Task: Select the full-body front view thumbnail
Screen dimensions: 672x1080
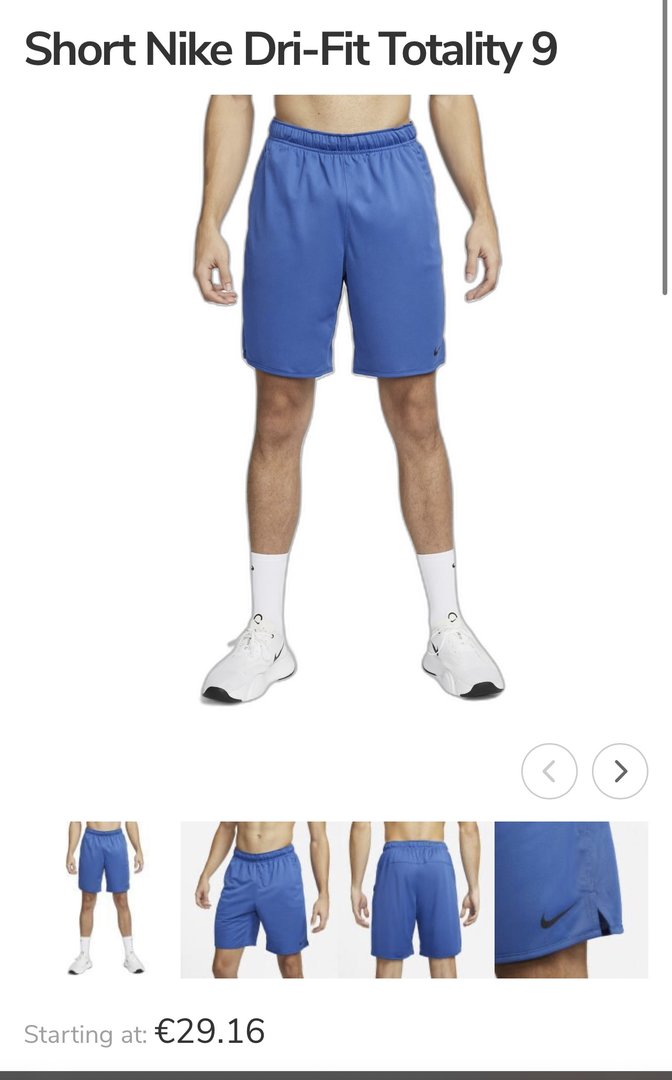Action: point(105,898)
